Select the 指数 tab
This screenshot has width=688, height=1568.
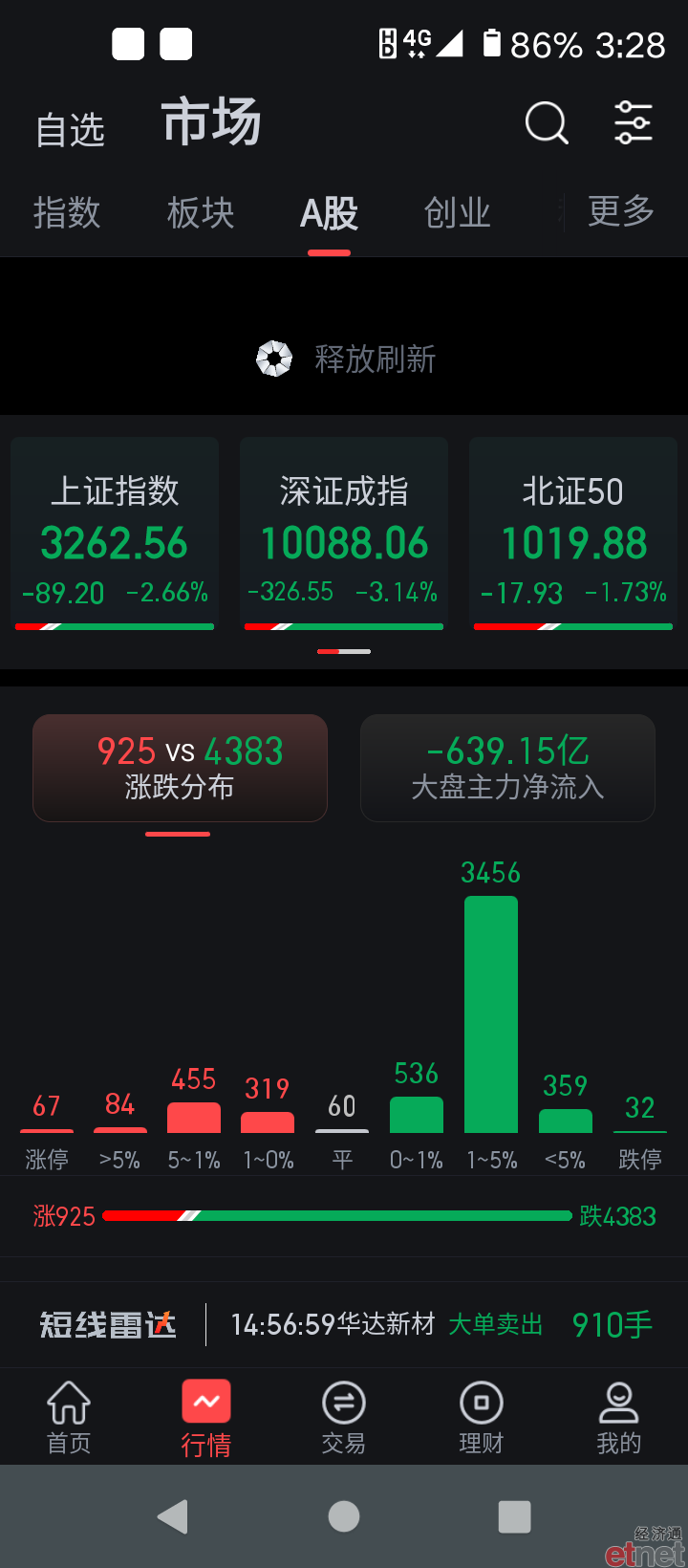click(67, 212)
